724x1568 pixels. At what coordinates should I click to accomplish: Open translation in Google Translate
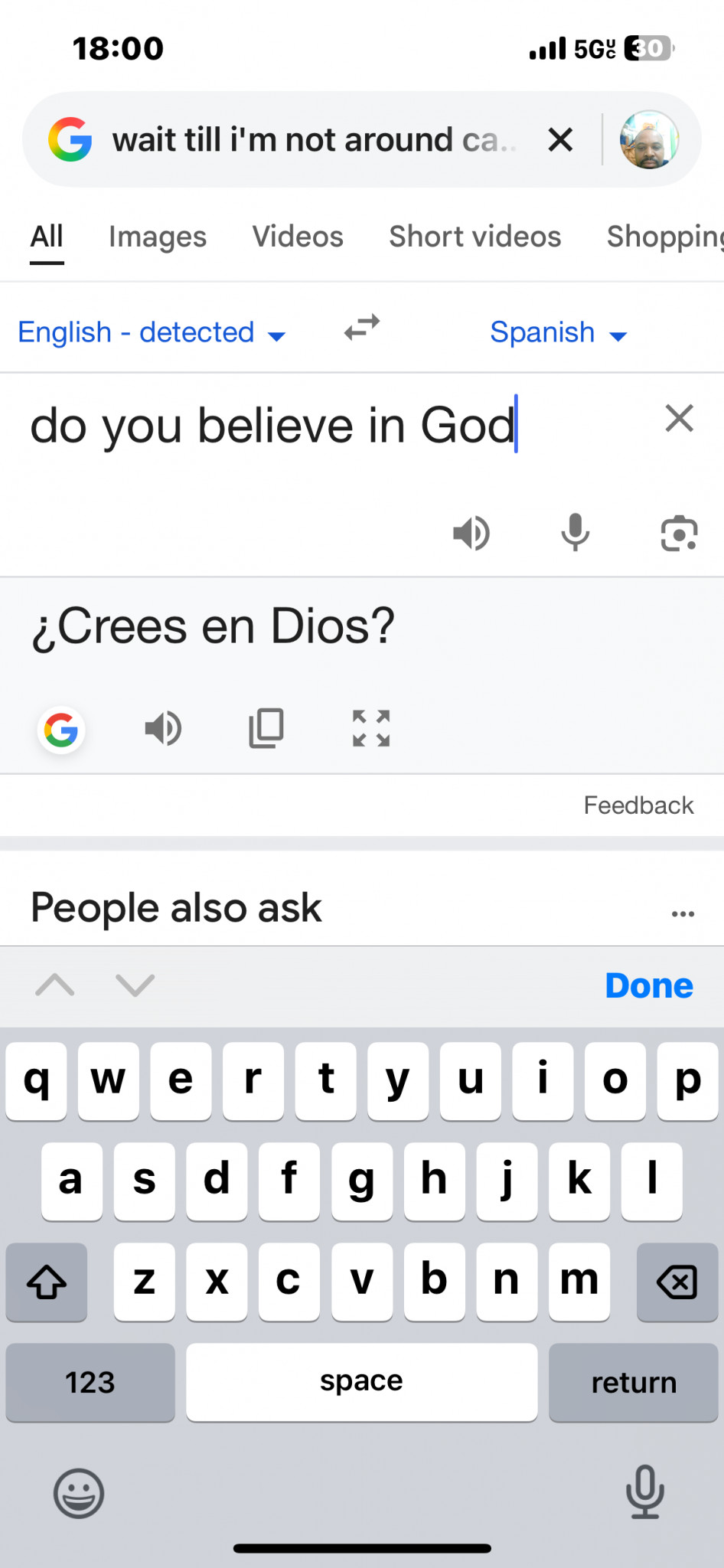[x=61, y=730]
